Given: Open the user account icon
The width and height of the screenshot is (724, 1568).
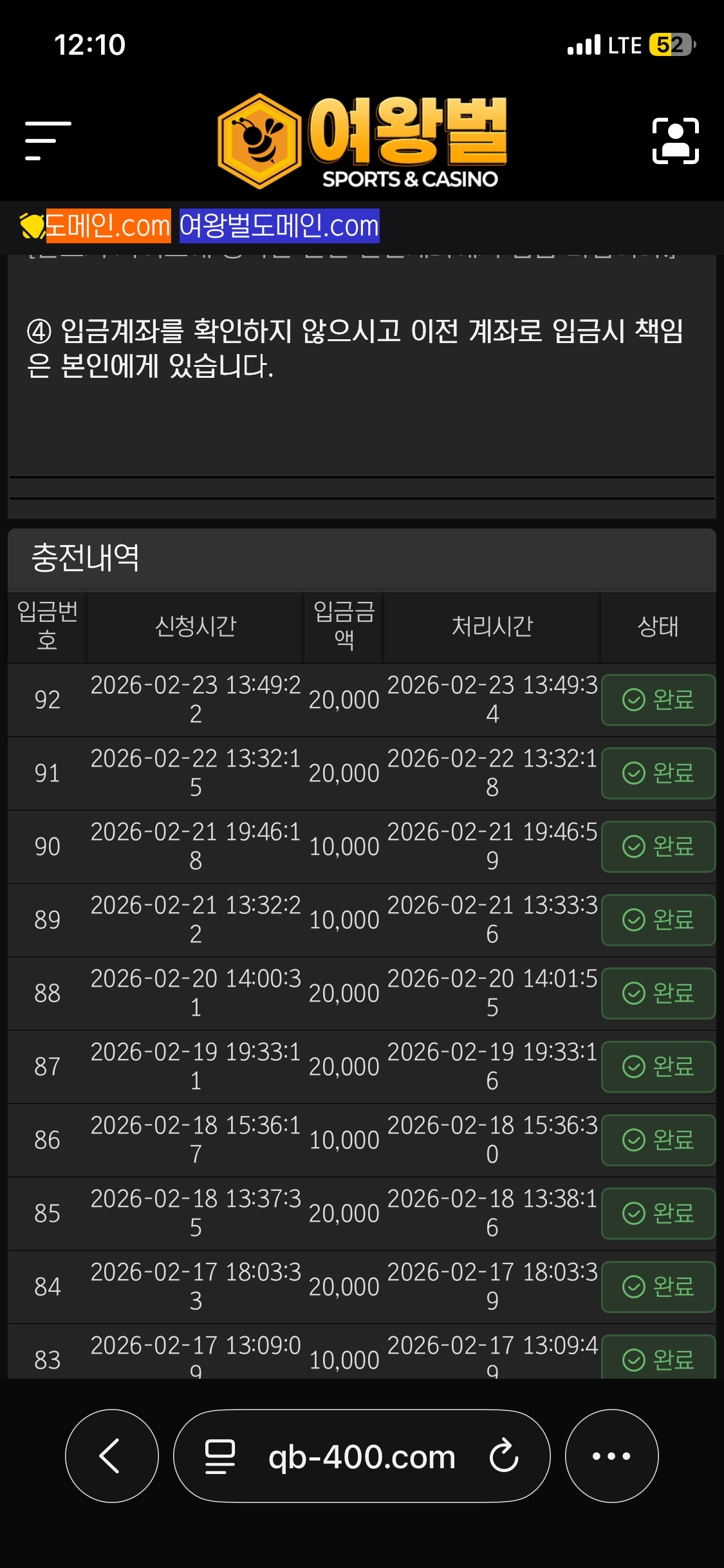Looking at the screenshot, I should (x=675, y=140).
